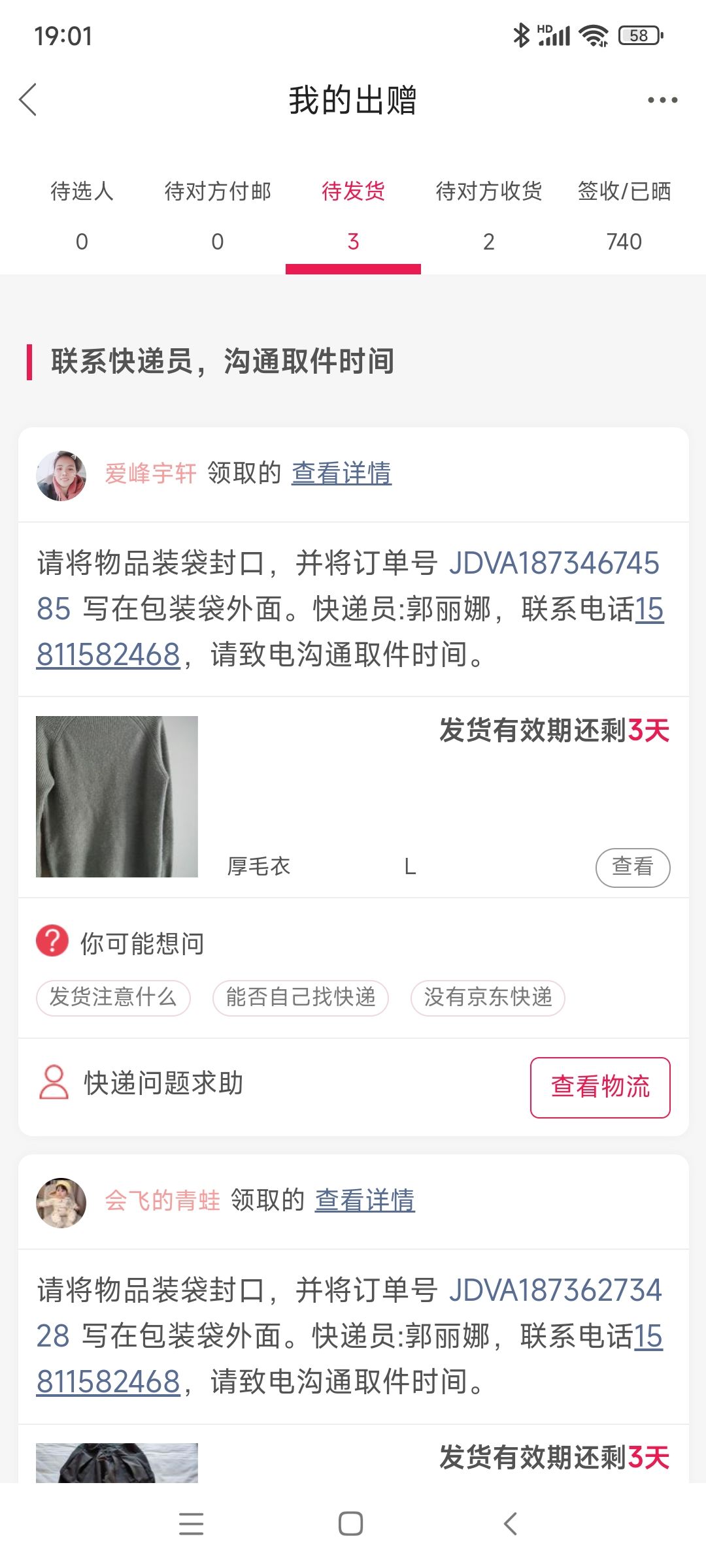Open 爱峰宇轩's profile name
Screen dimensions: 706x1568
(x=150, y=473)
